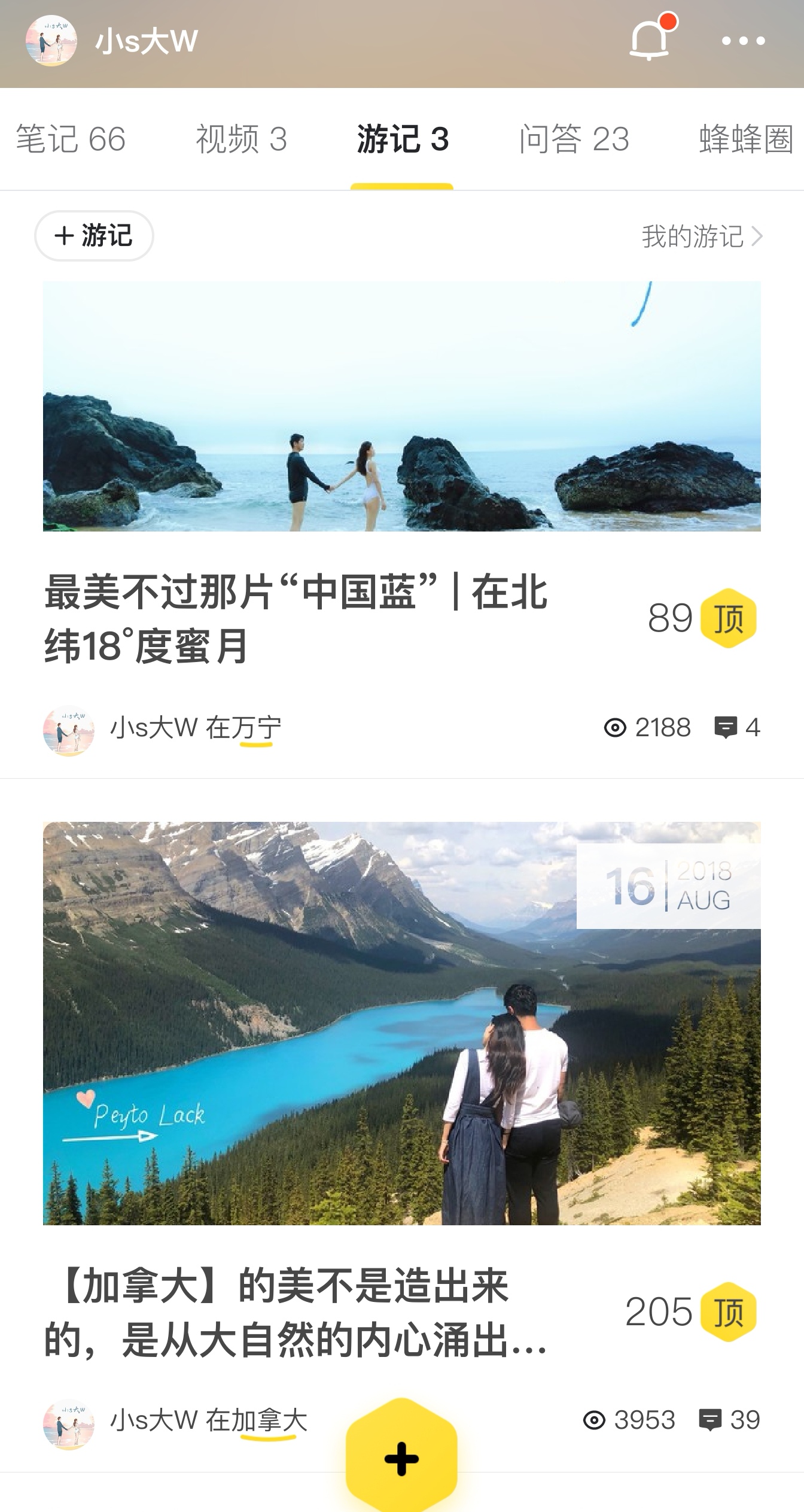
Task: Tap the yellow plus create button
Action: point(401,1459)
